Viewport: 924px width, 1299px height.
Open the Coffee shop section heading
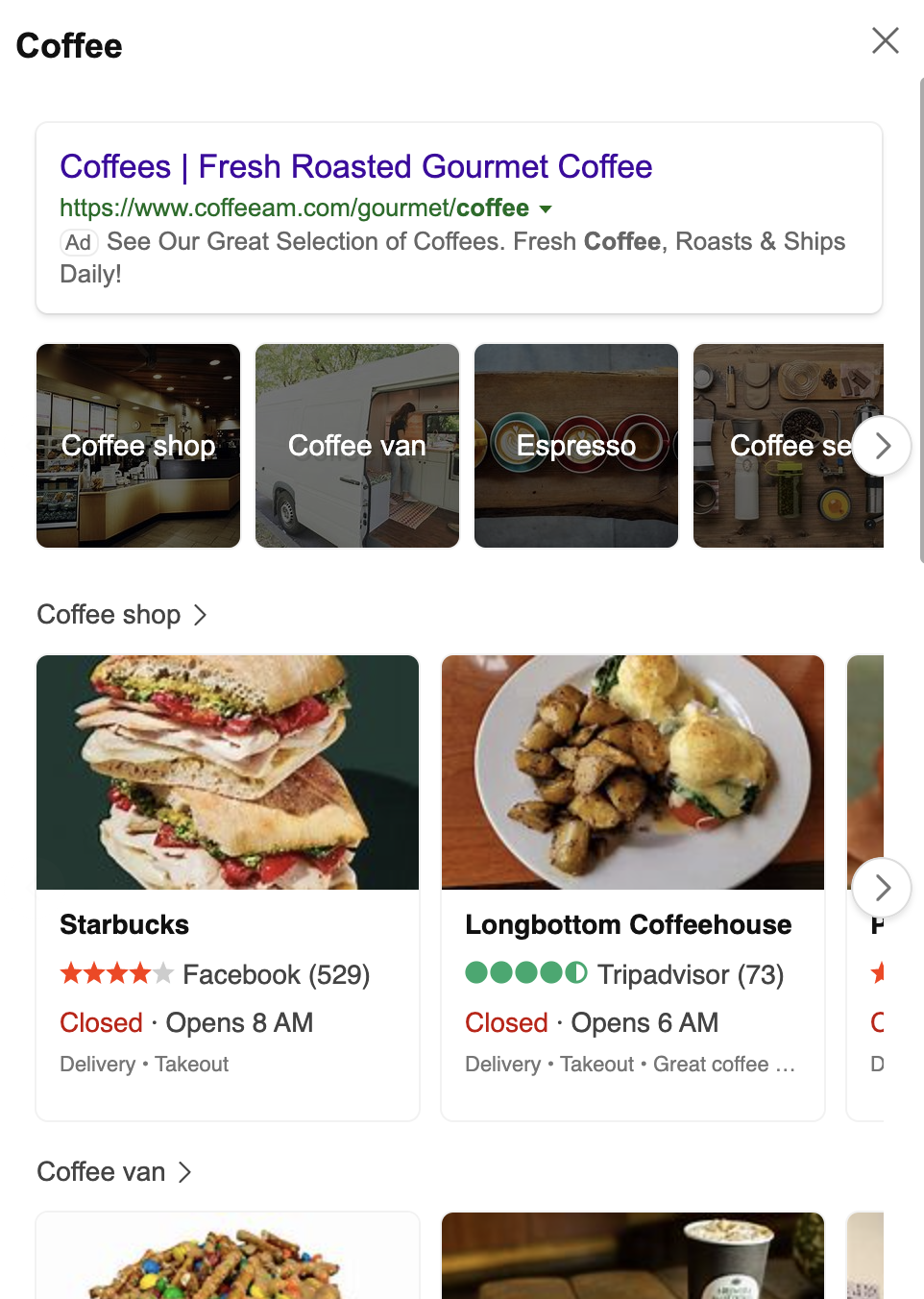coord(122,615)
